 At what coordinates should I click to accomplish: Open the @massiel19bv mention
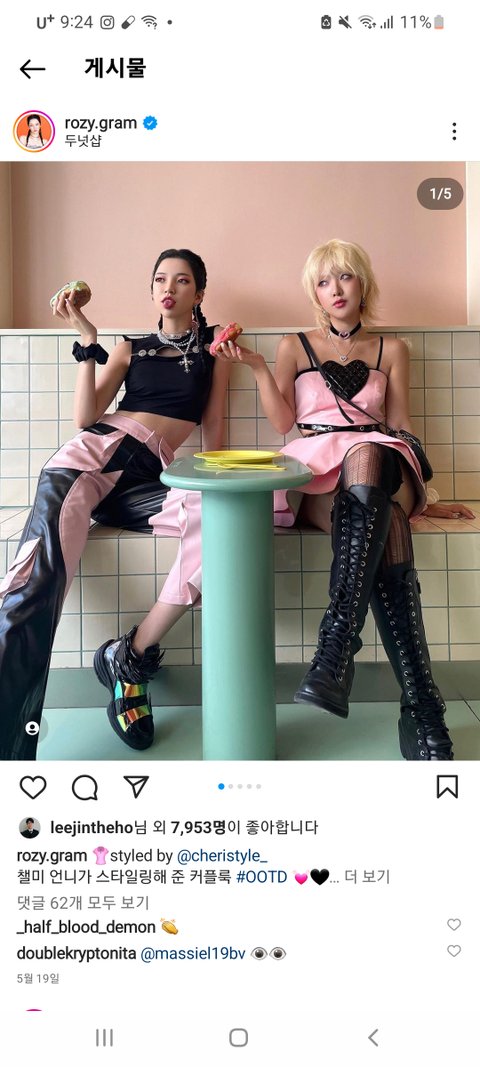193,953
